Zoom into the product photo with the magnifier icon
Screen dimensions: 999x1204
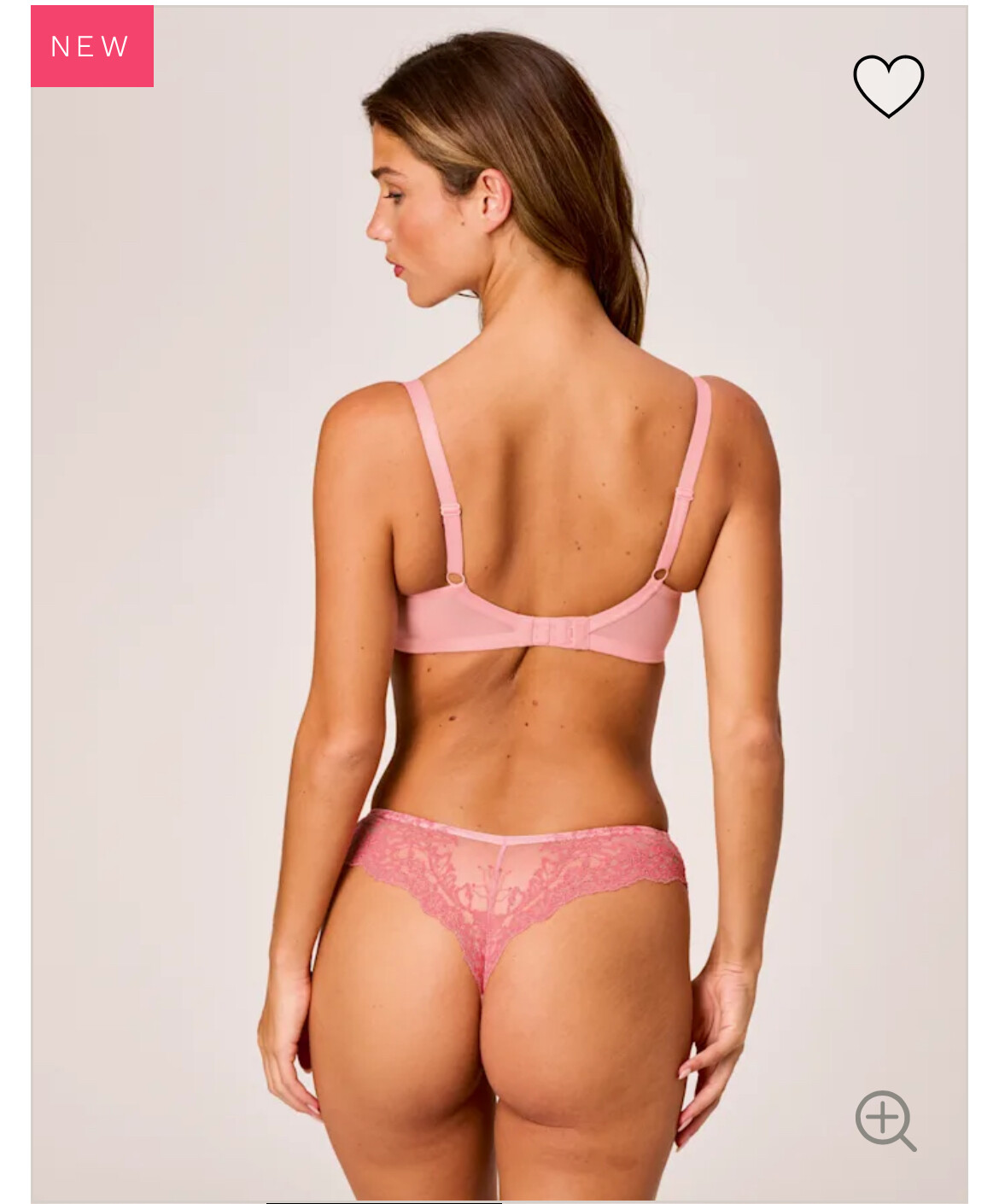pos(884,1119)
